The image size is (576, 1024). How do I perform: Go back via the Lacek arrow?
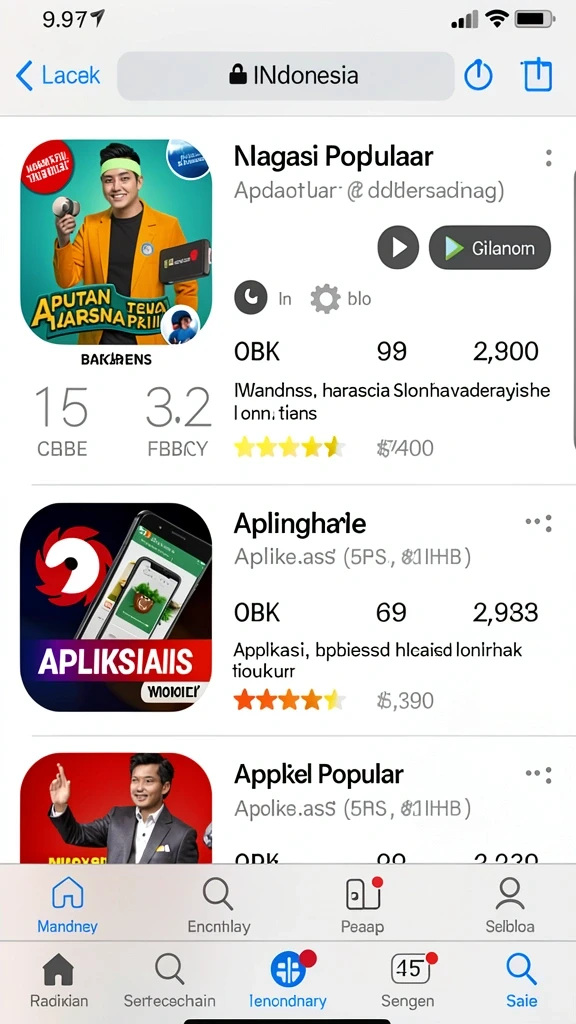point(57,76)
